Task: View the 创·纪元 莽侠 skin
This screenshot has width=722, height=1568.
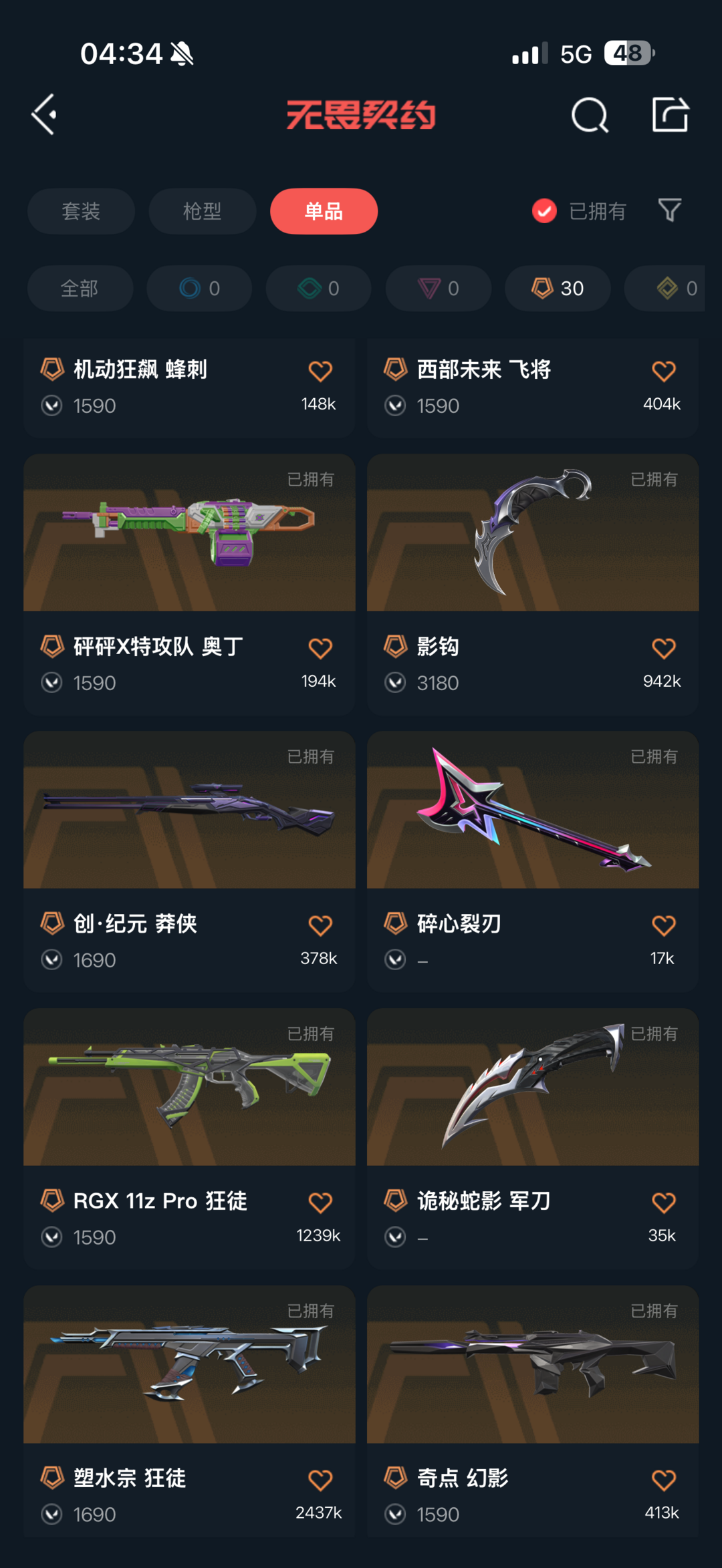Action: click(x=189, y=862)
